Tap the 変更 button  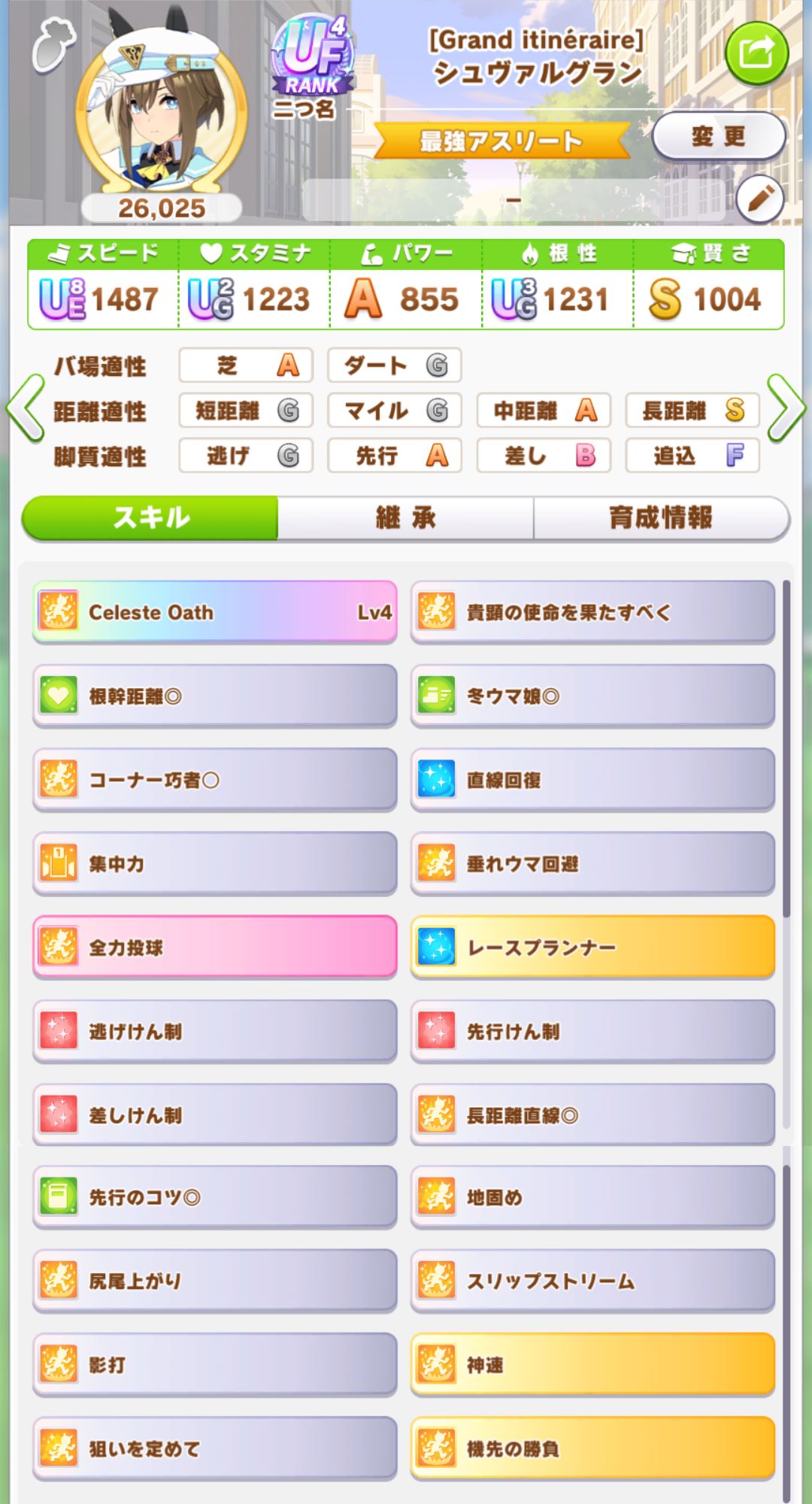[x=719, y=137]
